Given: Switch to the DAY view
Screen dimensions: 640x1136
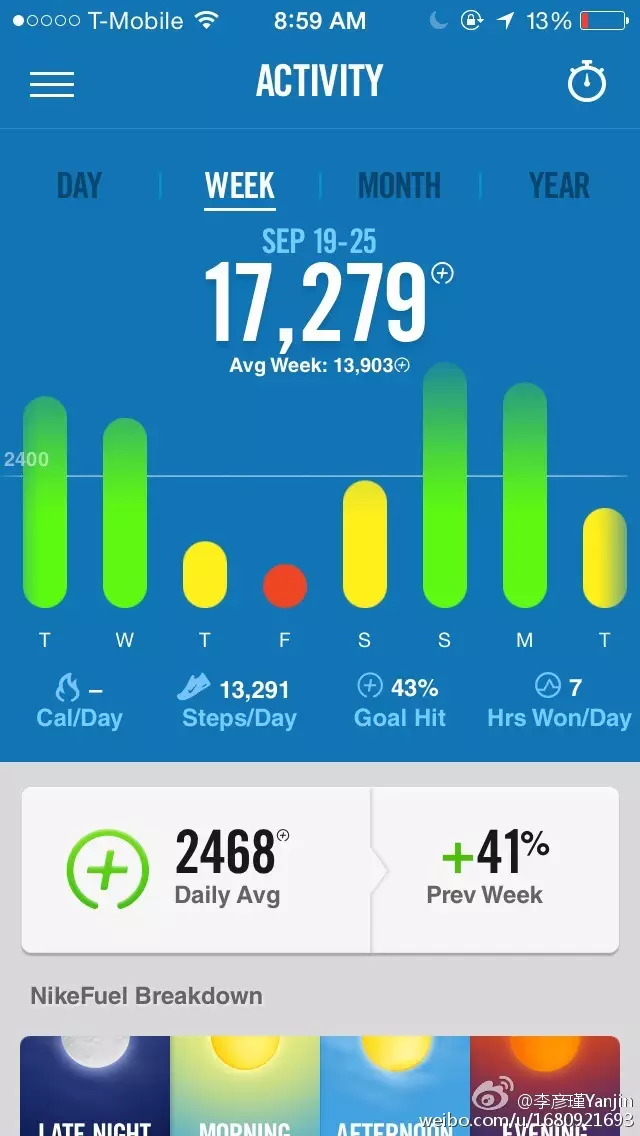Looking at the screenshot, I should (79, 186).
